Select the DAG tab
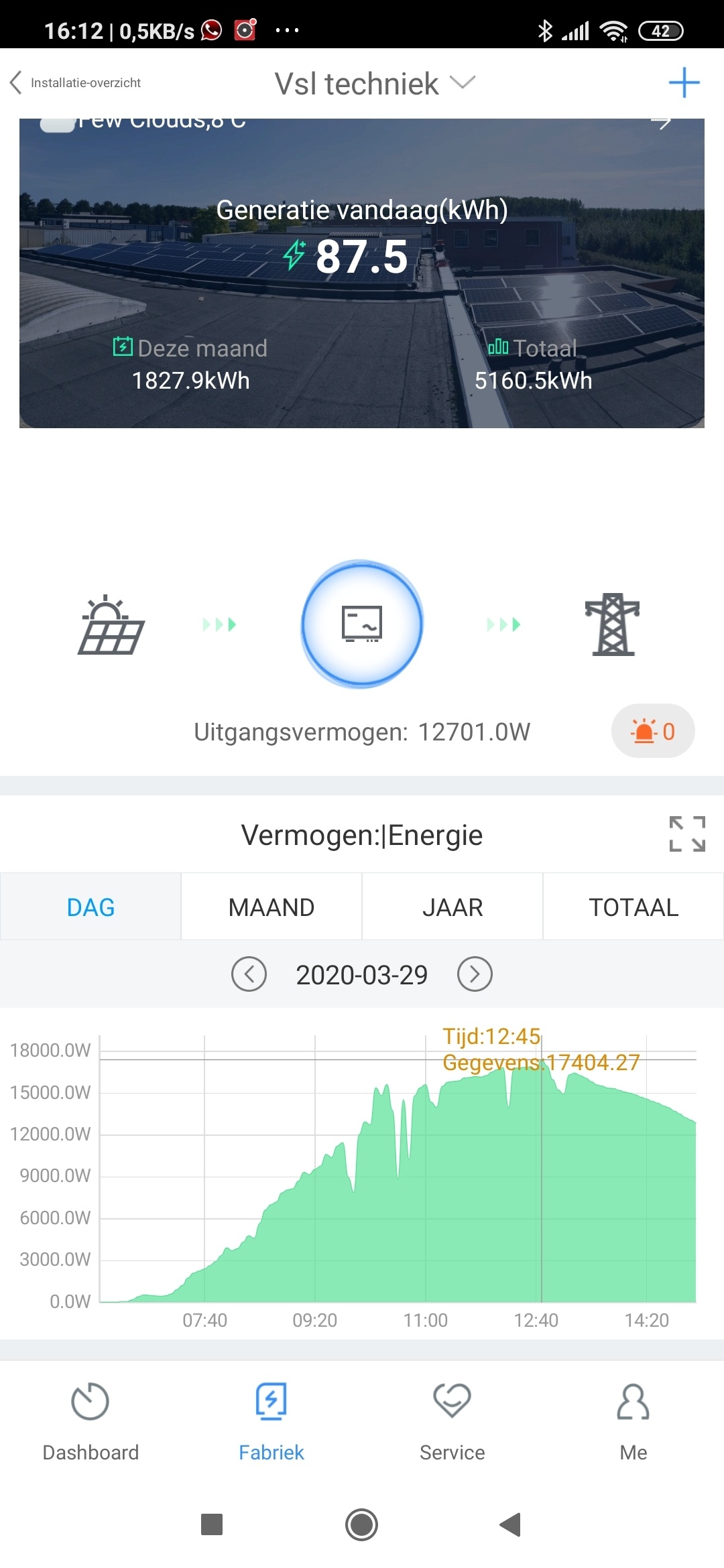This screenshot has height=1568, width=724. 90,907
